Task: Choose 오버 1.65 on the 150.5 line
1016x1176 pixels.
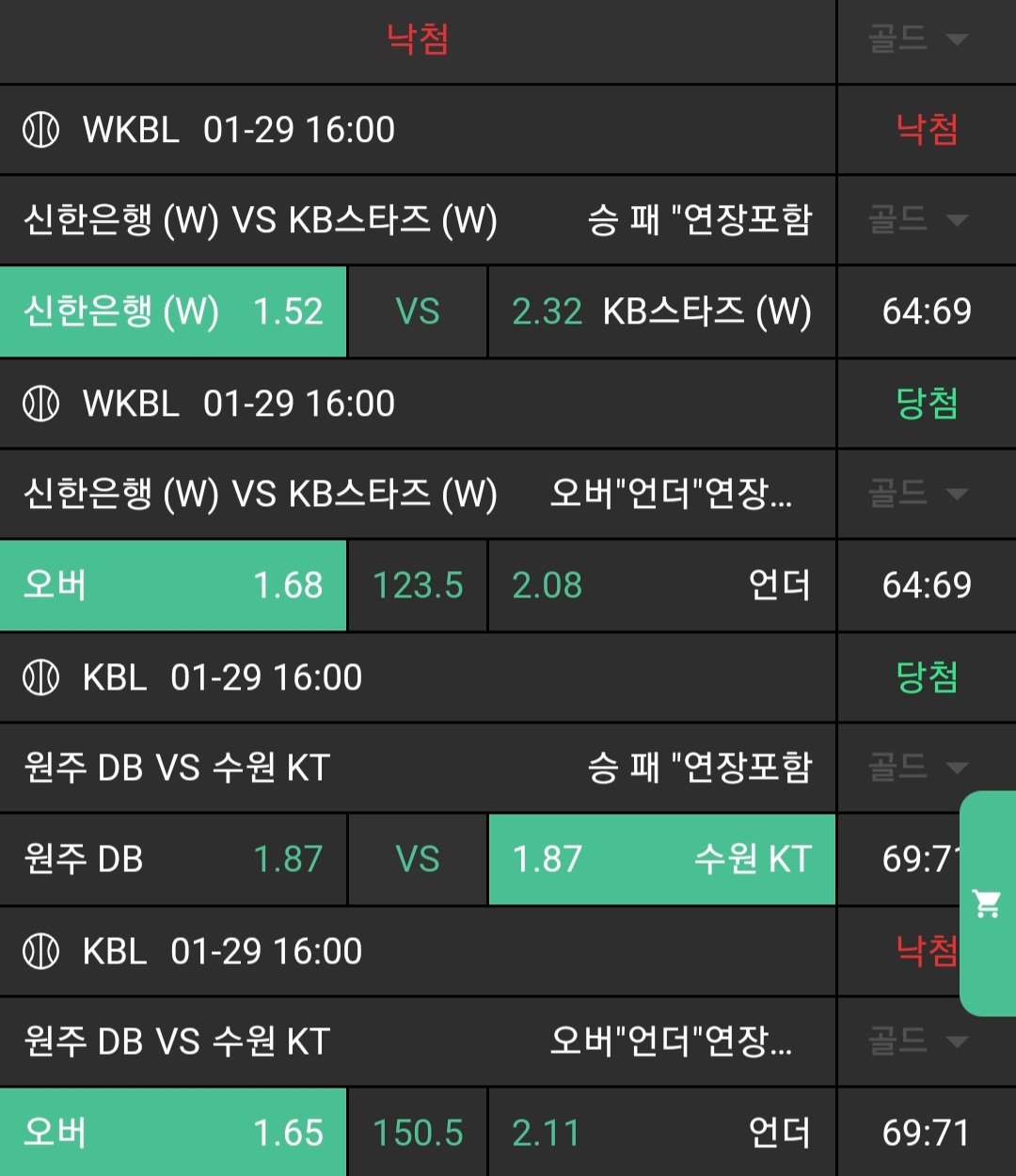Action: point(173,1133)
